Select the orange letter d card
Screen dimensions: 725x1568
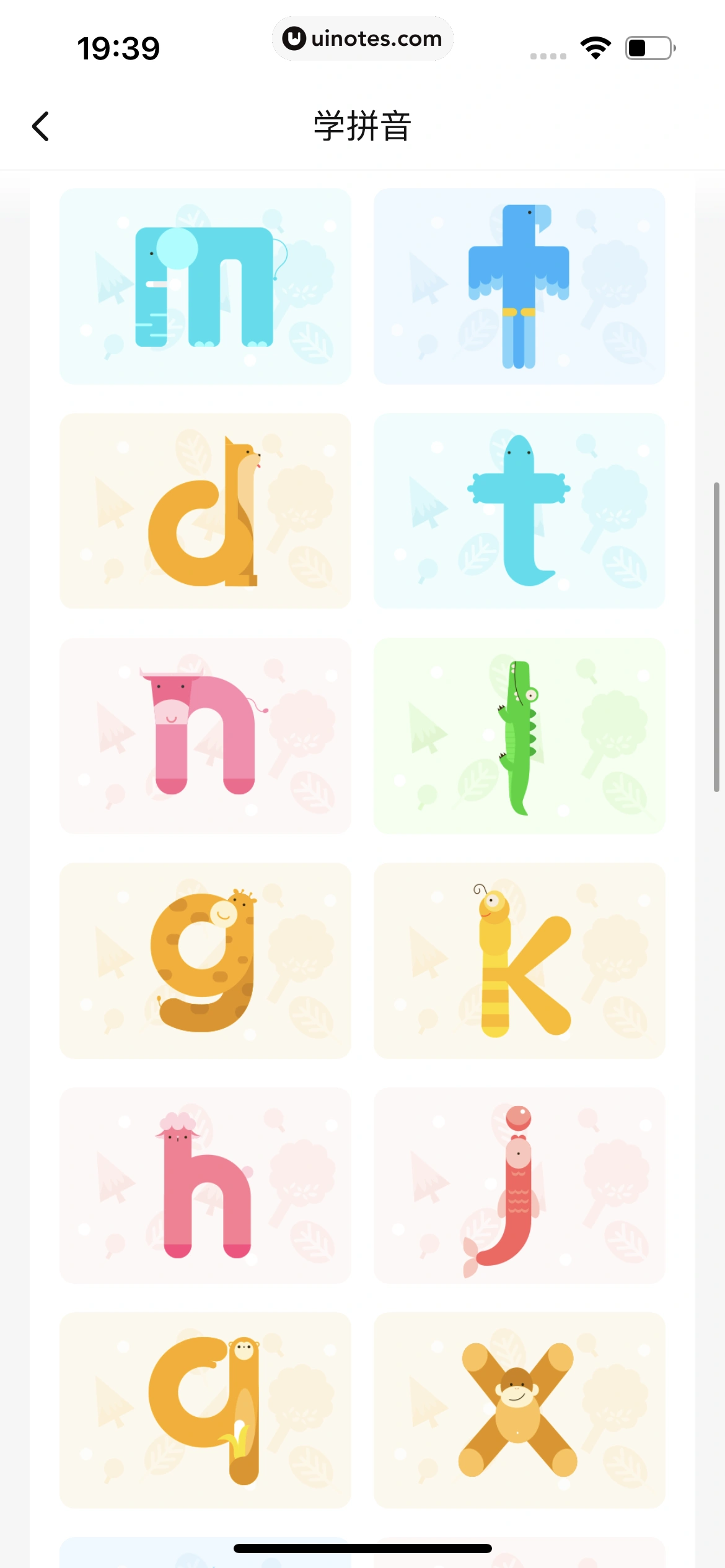coord(205,512)
